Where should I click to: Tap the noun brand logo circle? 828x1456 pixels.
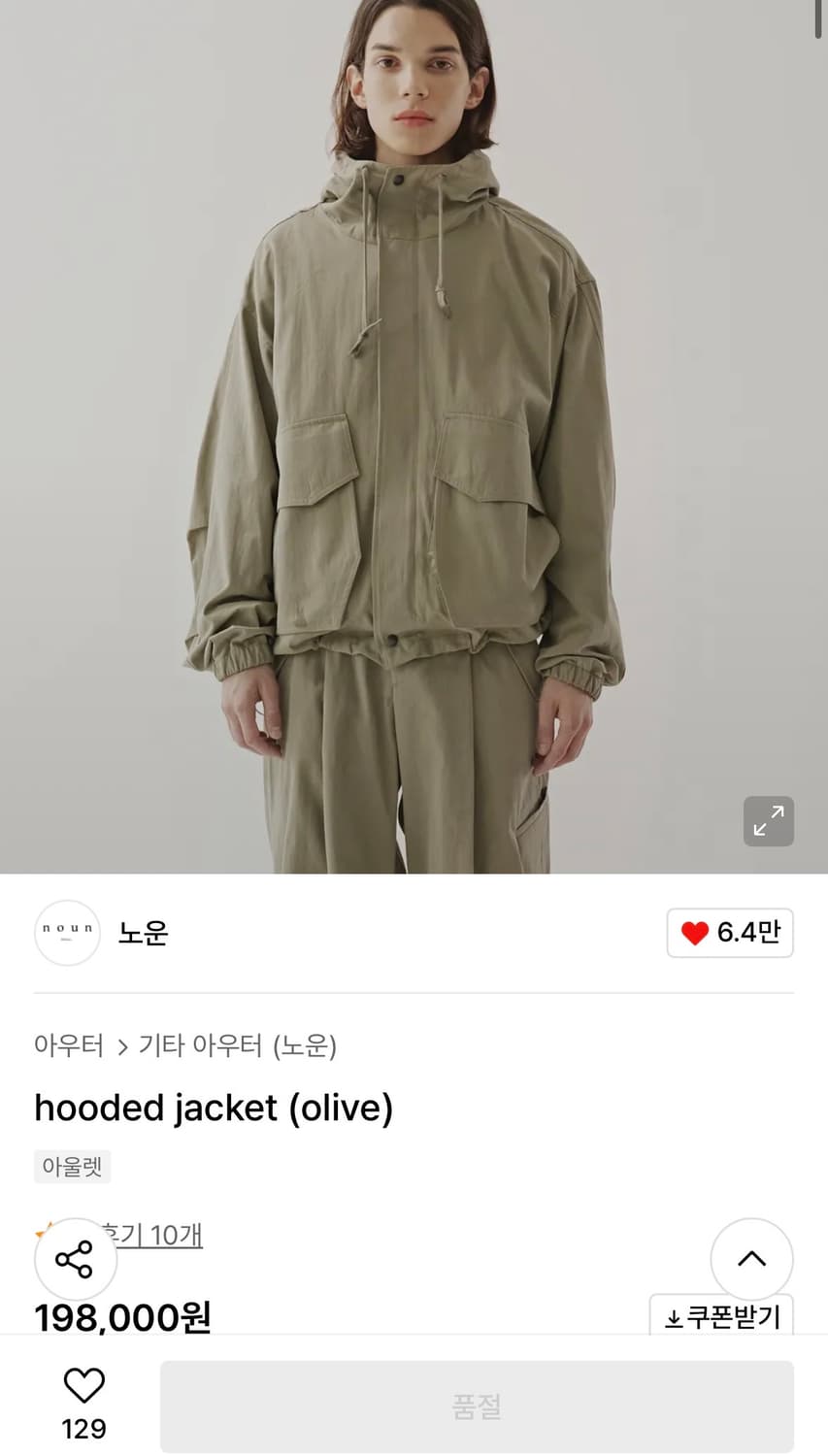(67, 933)
